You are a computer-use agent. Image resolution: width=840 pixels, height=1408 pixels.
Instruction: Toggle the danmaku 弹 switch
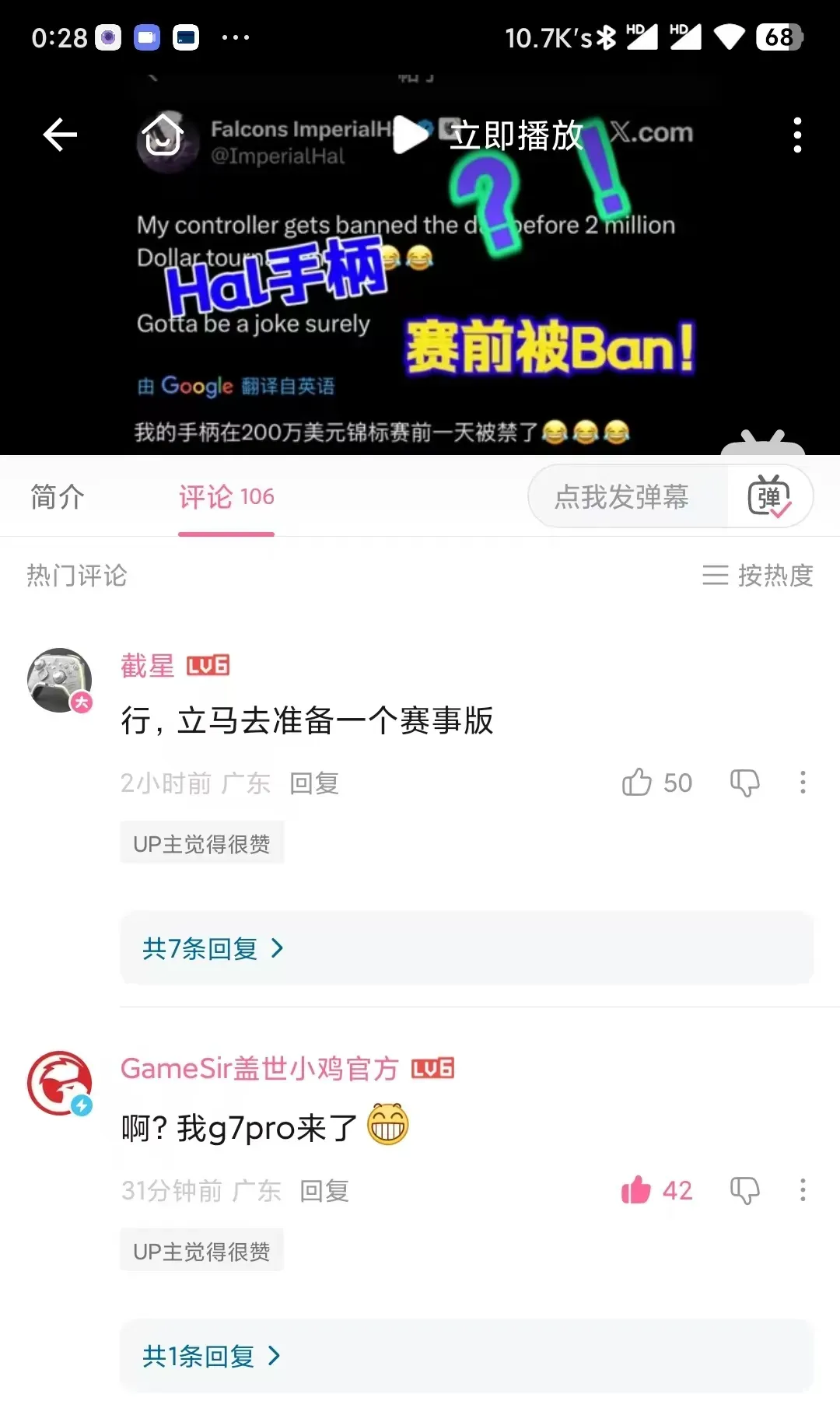click(x=769, y=496)
